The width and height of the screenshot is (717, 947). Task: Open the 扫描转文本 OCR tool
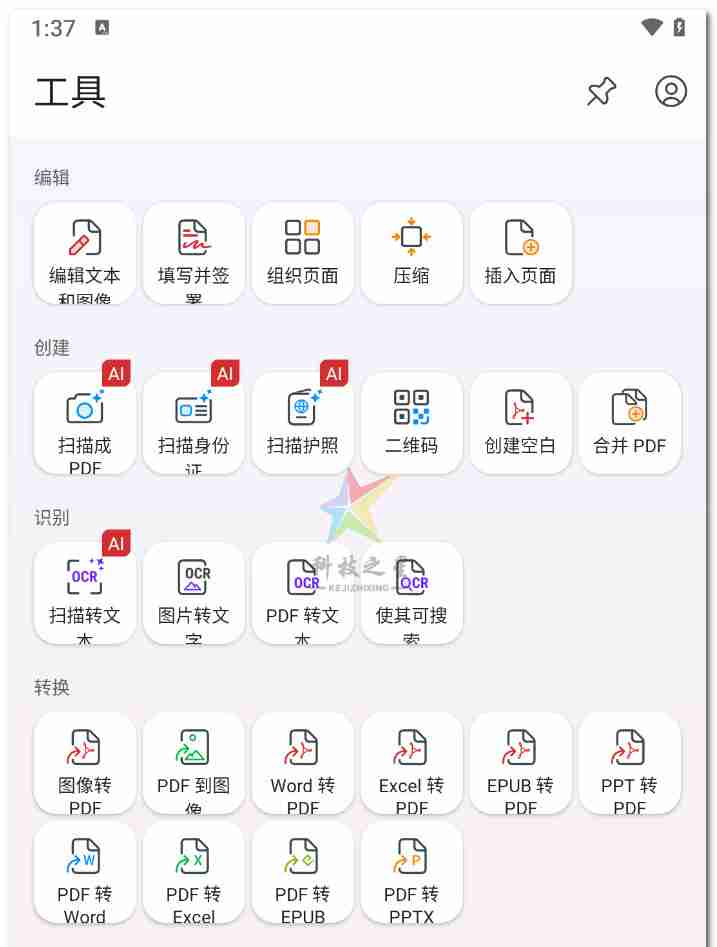(85, 593)
